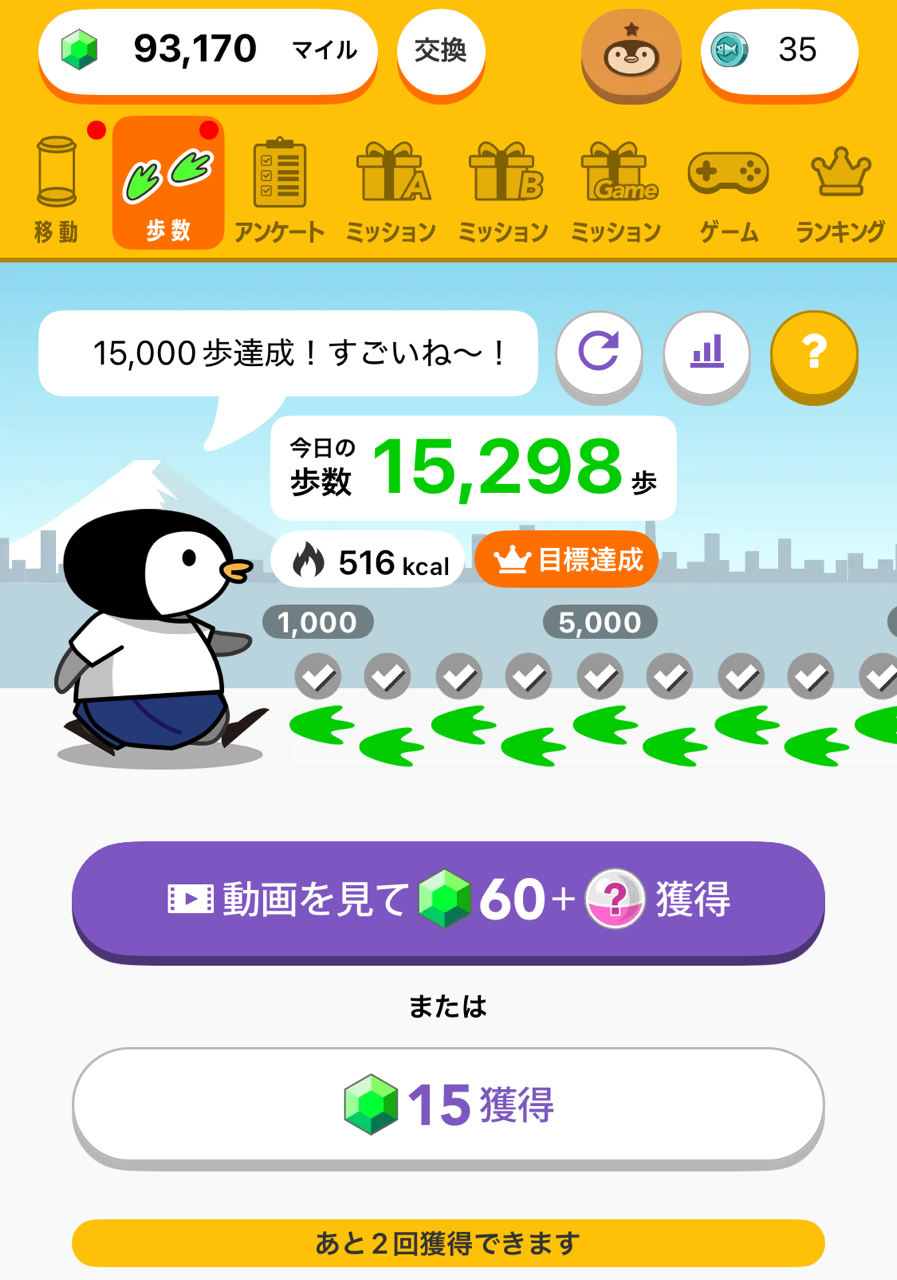Open the 93,170 マイル balance
This screenshot has width=897, height=1280.
point(208,51)
